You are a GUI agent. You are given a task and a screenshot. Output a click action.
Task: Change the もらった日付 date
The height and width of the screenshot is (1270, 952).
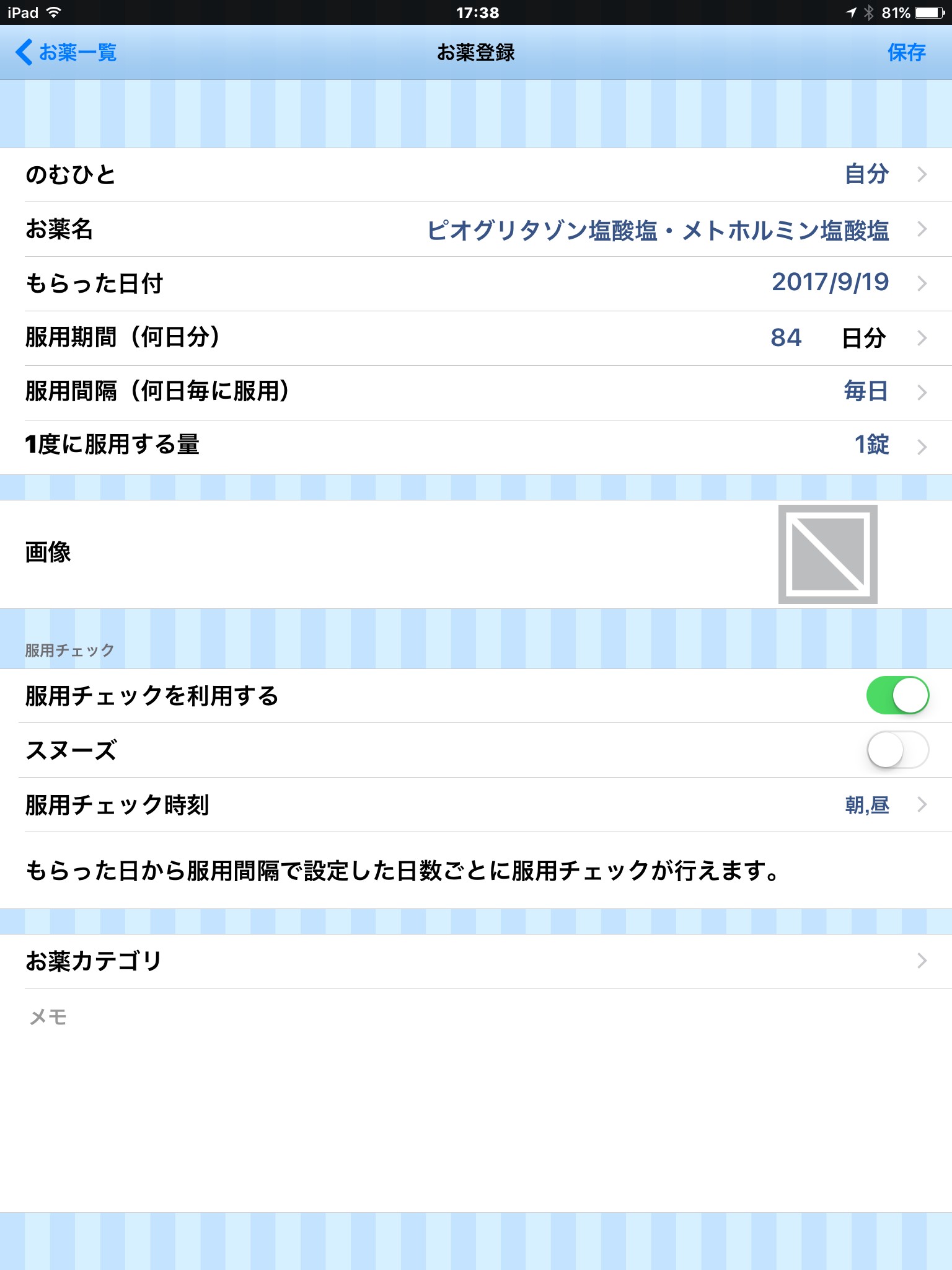click(x=476, y=284)
